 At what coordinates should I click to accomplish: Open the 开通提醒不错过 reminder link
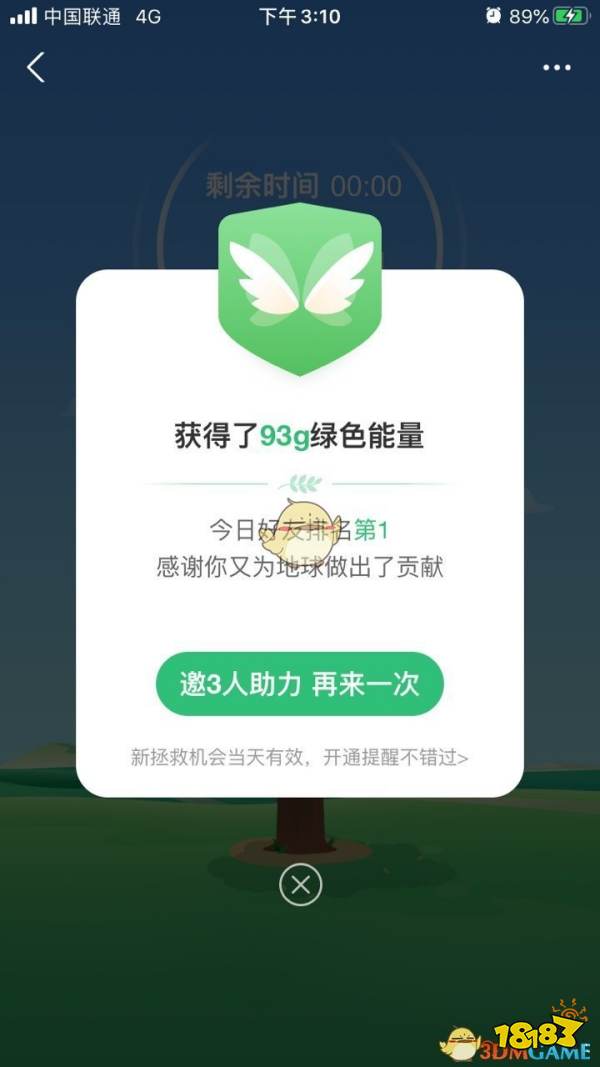coord(395,757)
